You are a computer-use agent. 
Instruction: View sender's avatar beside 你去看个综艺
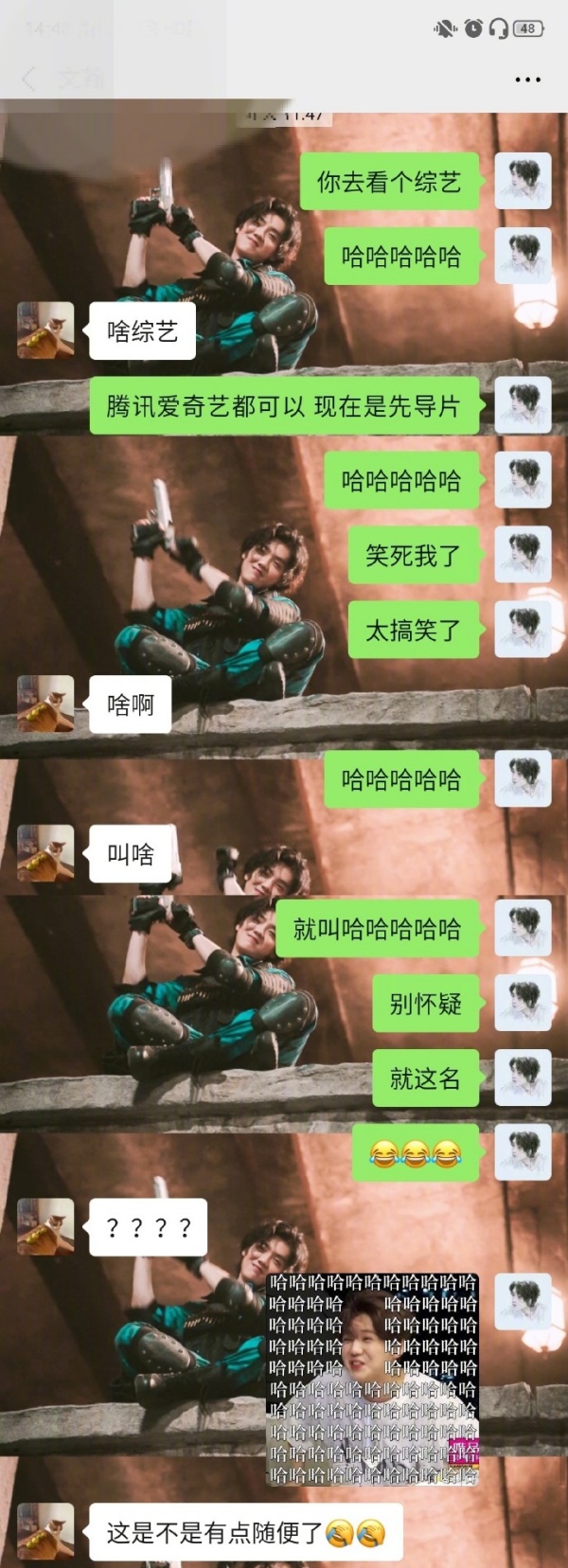(x=524, y=181)
